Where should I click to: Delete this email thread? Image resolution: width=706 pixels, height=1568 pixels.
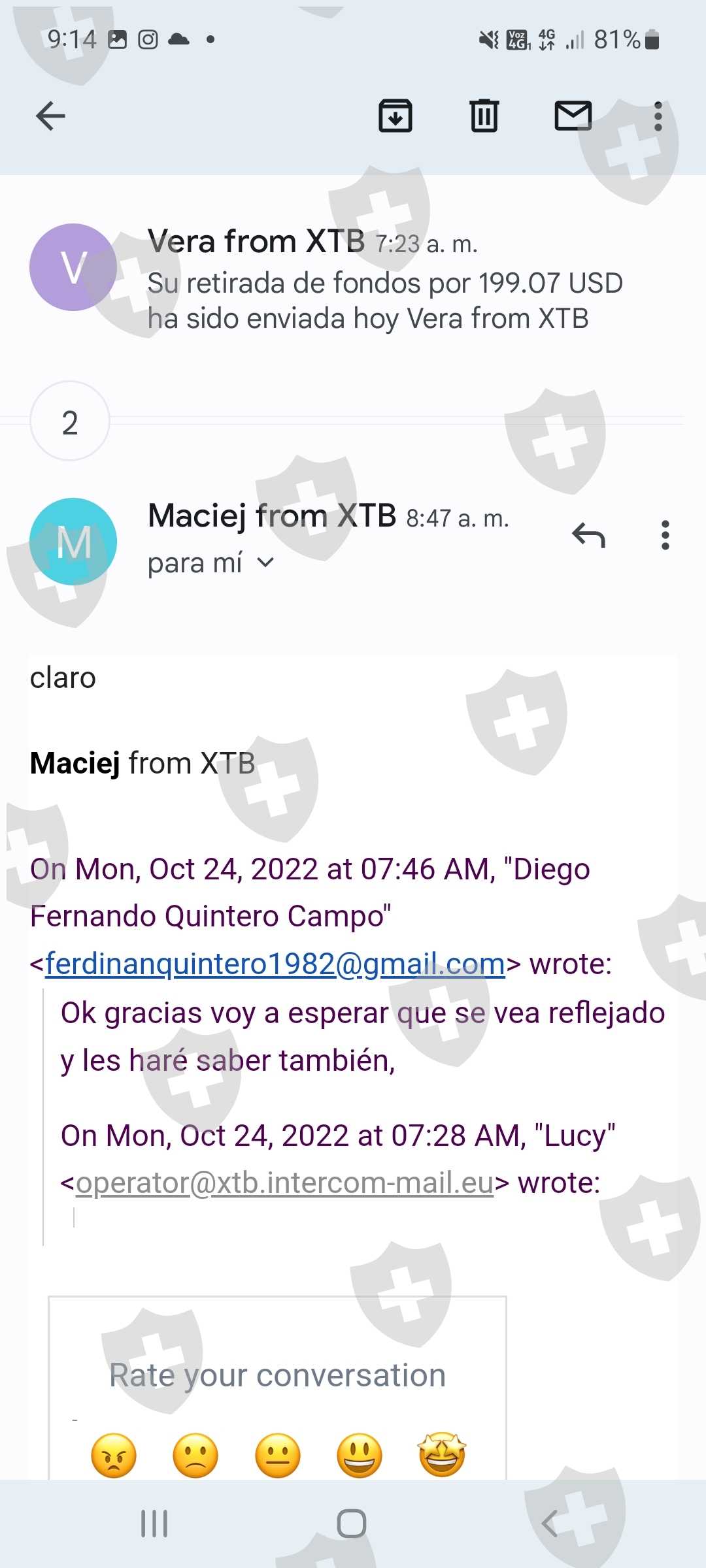484,116
